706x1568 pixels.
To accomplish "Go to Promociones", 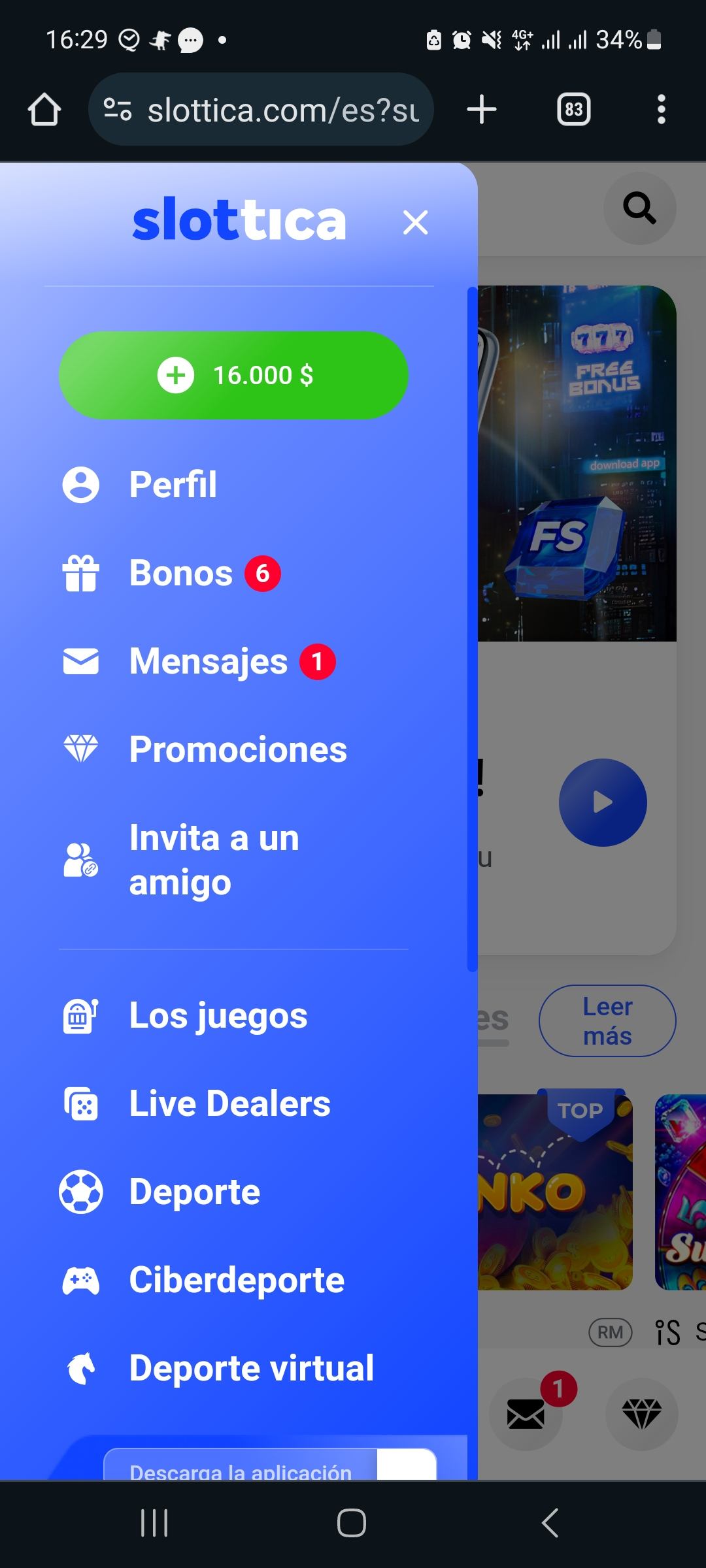I will [237, 749].
